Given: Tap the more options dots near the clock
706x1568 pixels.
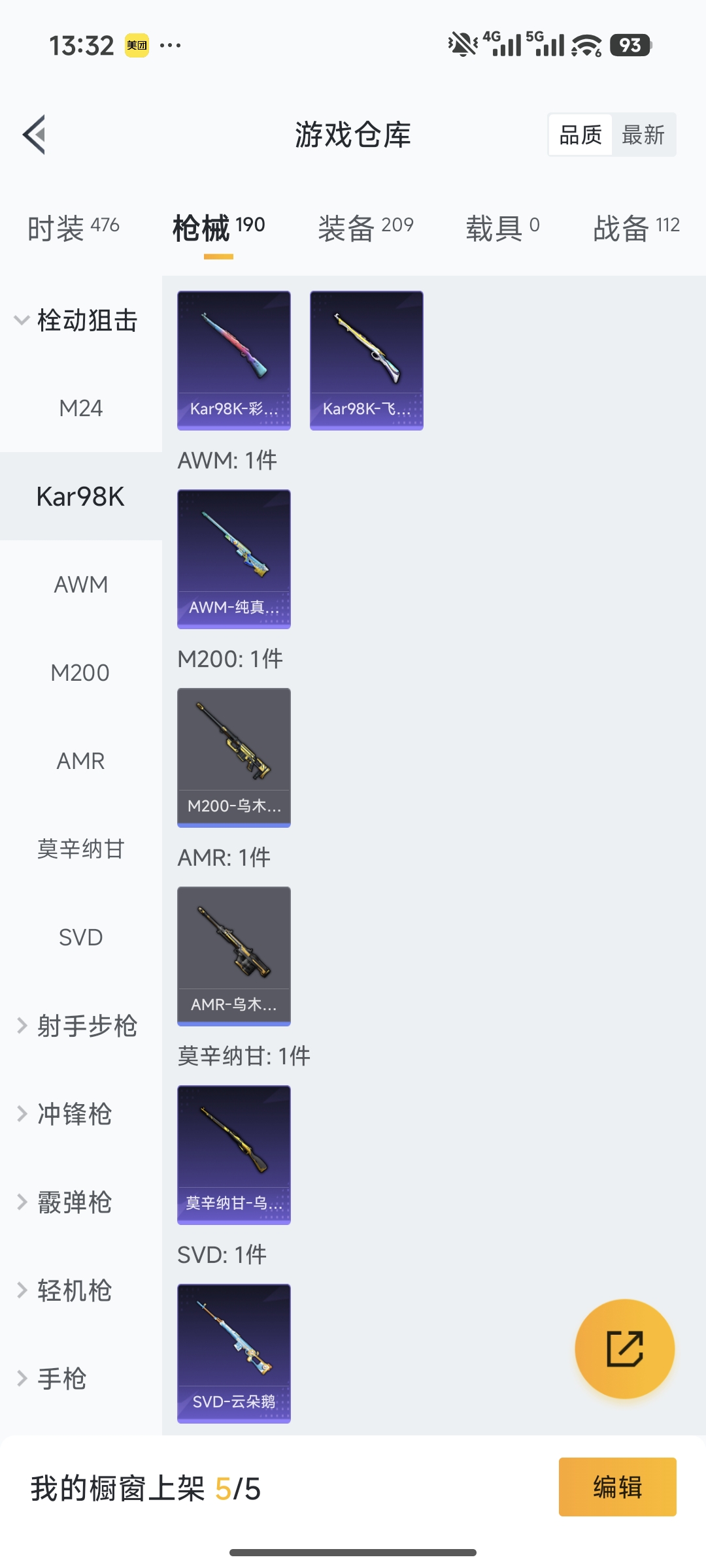Looking at the screenshot, I should coord(169,44).
